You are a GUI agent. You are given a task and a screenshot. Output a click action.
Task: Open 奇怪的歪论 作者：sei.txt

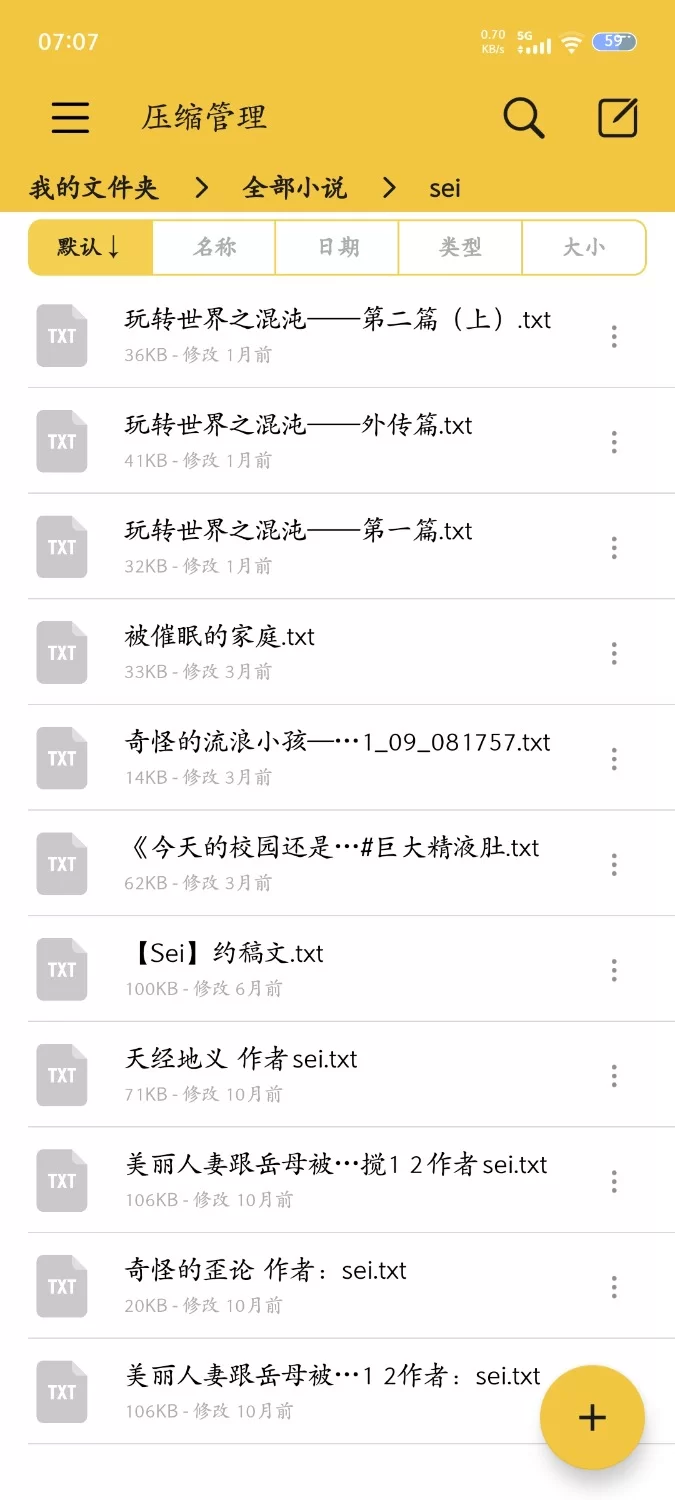(x=265, y=1271)
